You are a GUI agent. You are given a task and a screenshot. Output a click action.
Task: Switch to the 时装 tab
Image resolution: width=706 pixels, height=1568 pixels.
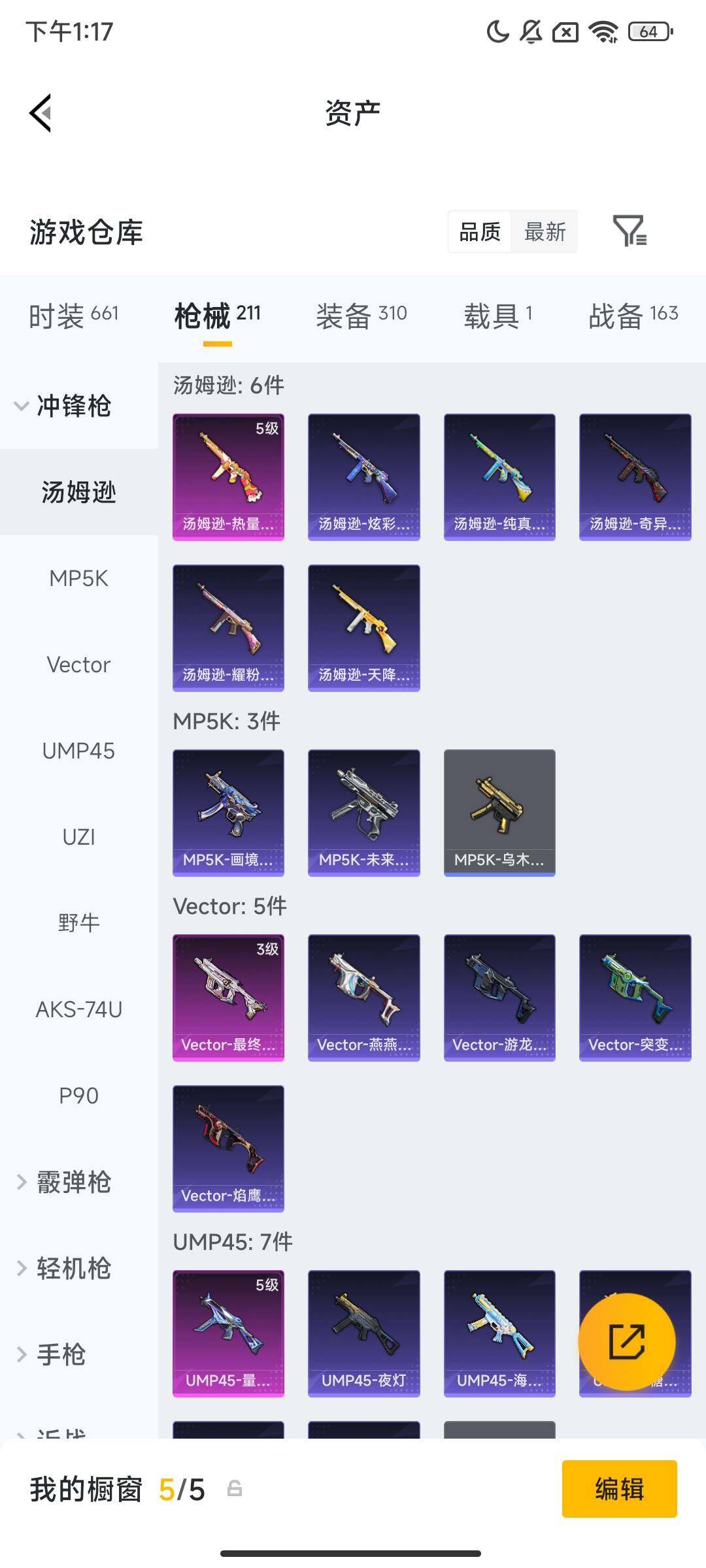coord(73,316)
